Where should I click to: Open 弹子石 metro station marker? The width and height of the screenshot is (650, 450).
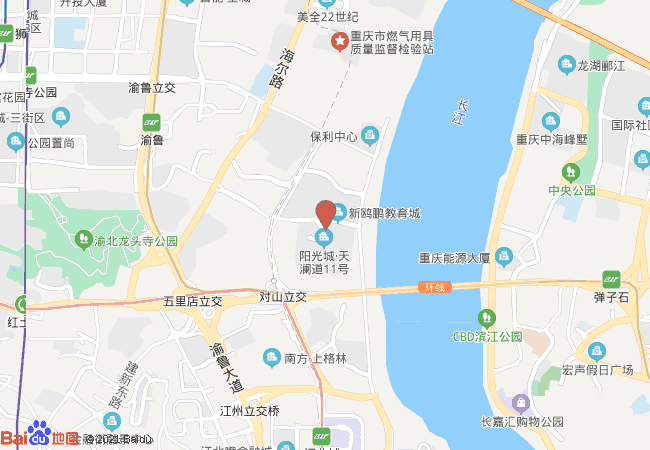click(x=611, y=279)
